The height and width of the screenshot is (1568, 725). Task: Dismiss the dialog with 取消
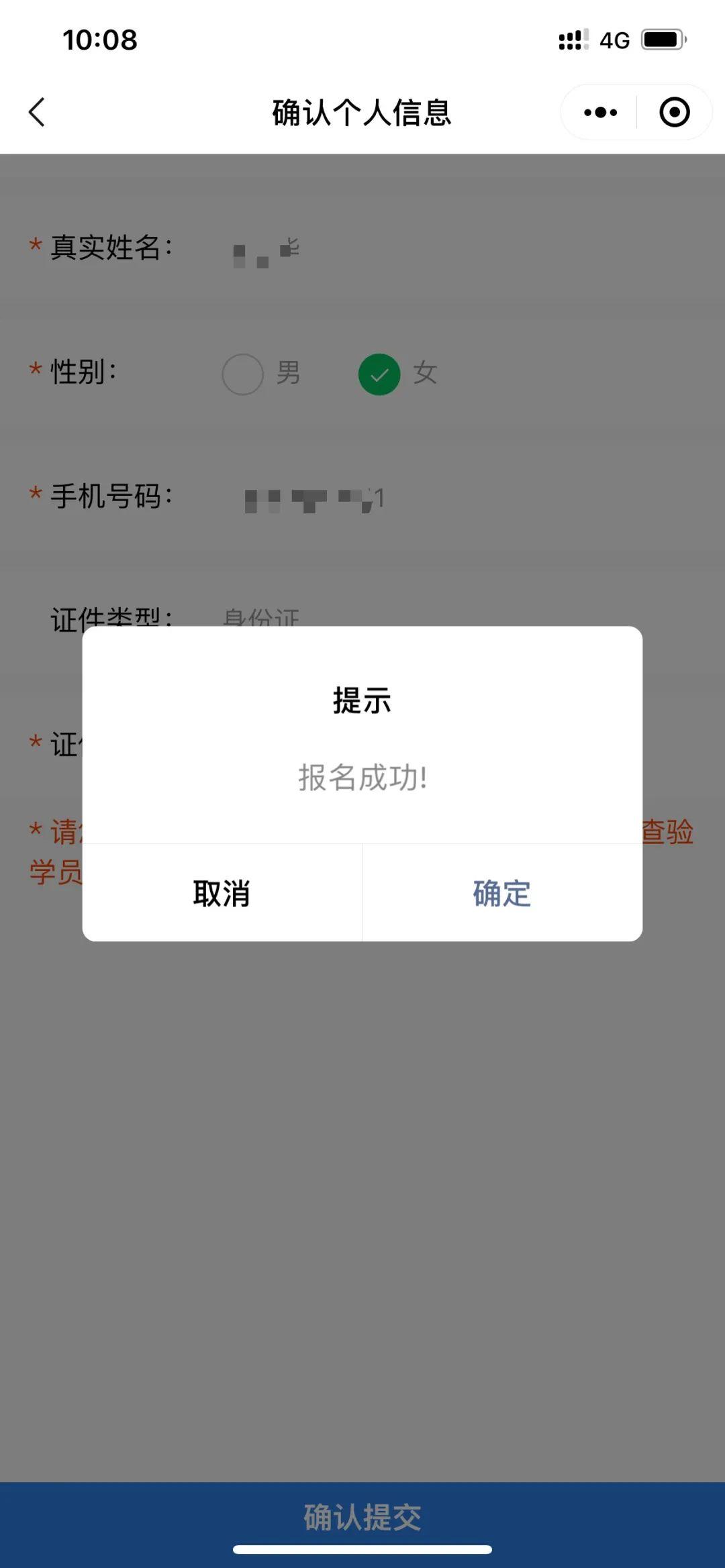pyautogui.click(x=222, y=893)
